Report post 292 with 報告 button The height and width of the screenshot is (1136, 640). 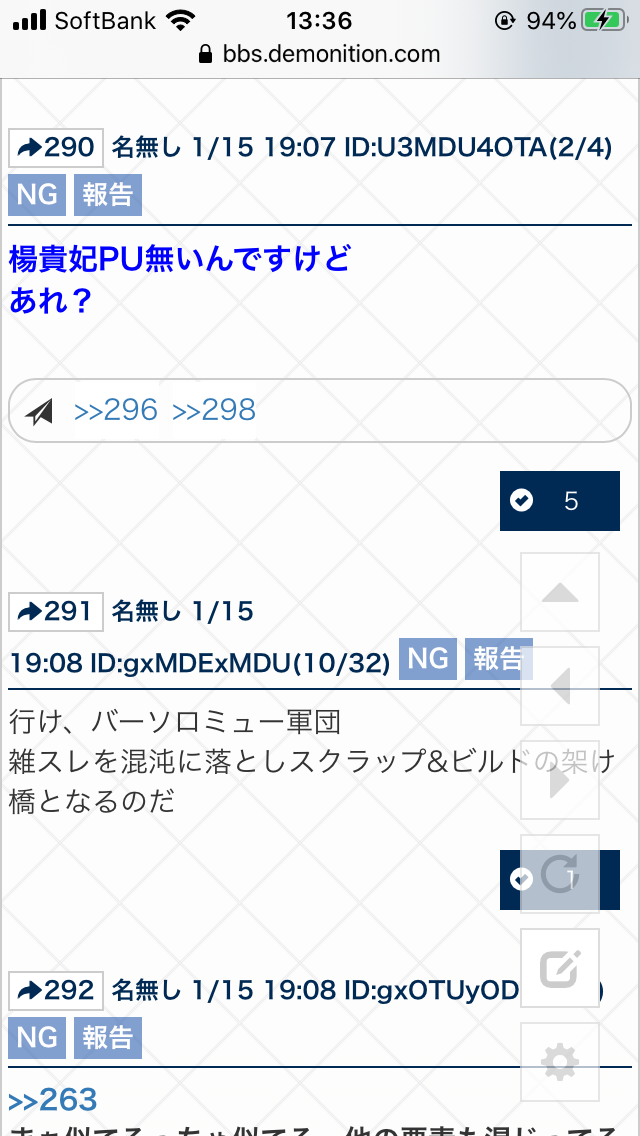(x=107, y=1038)
